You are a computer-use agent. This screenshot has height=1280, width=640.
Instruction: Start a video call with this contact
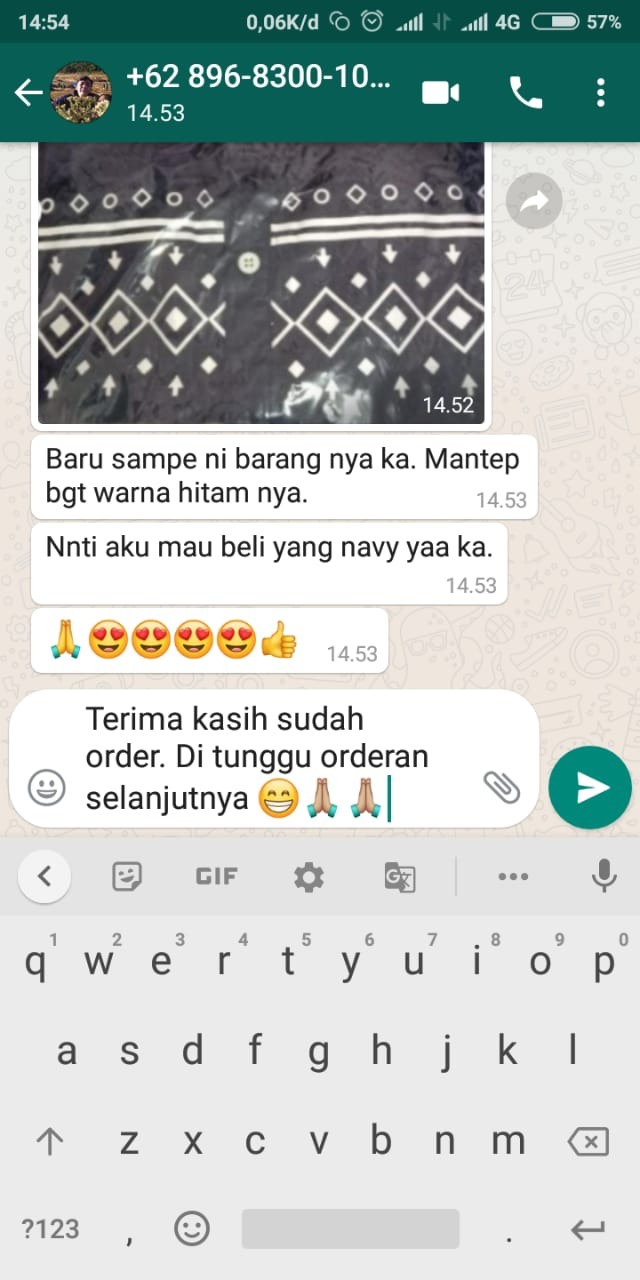440,93
